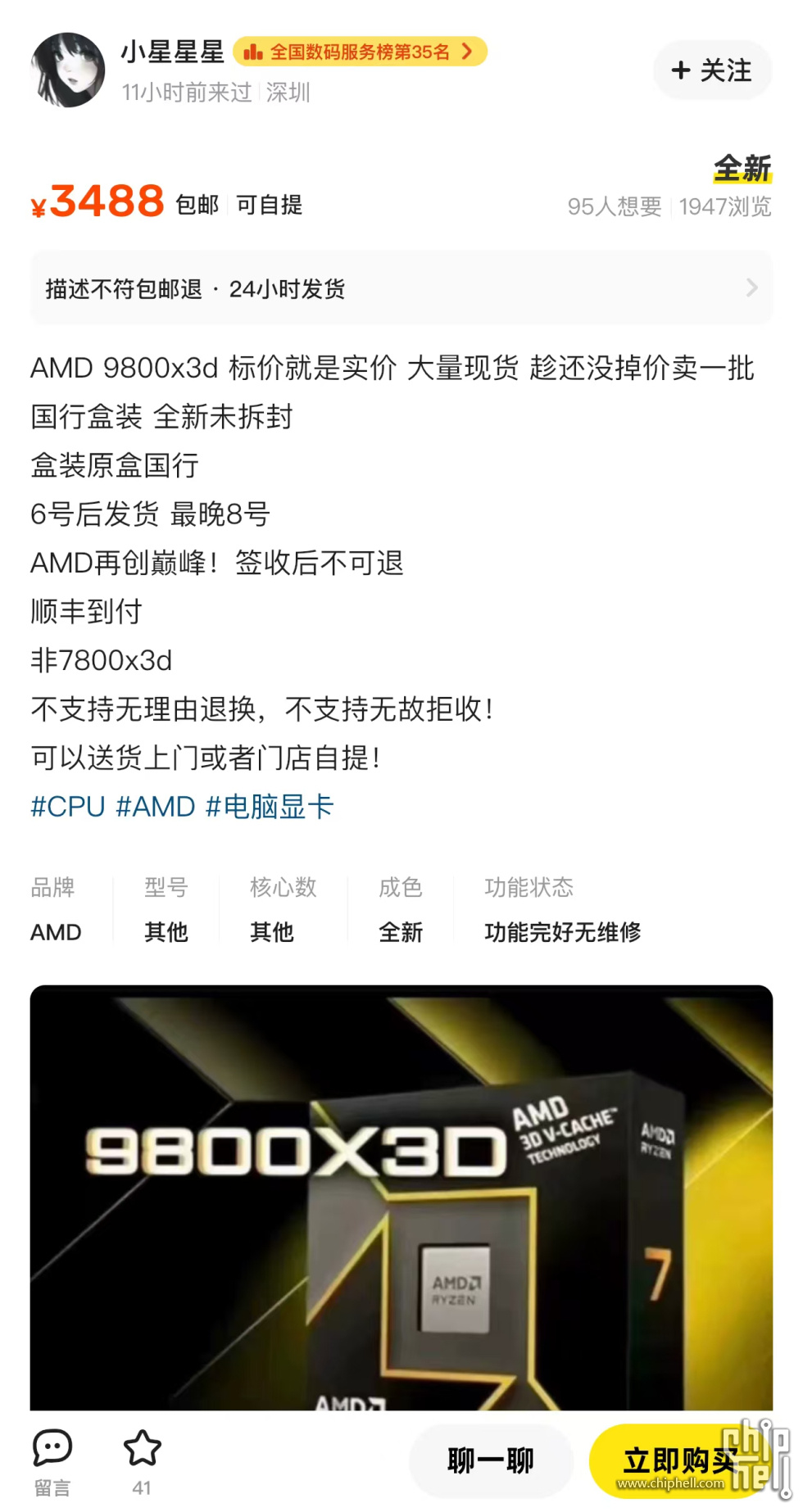Open the #CPU hashtag
Viewport: 803px width, 1512px height.
[x=68, y=806]
